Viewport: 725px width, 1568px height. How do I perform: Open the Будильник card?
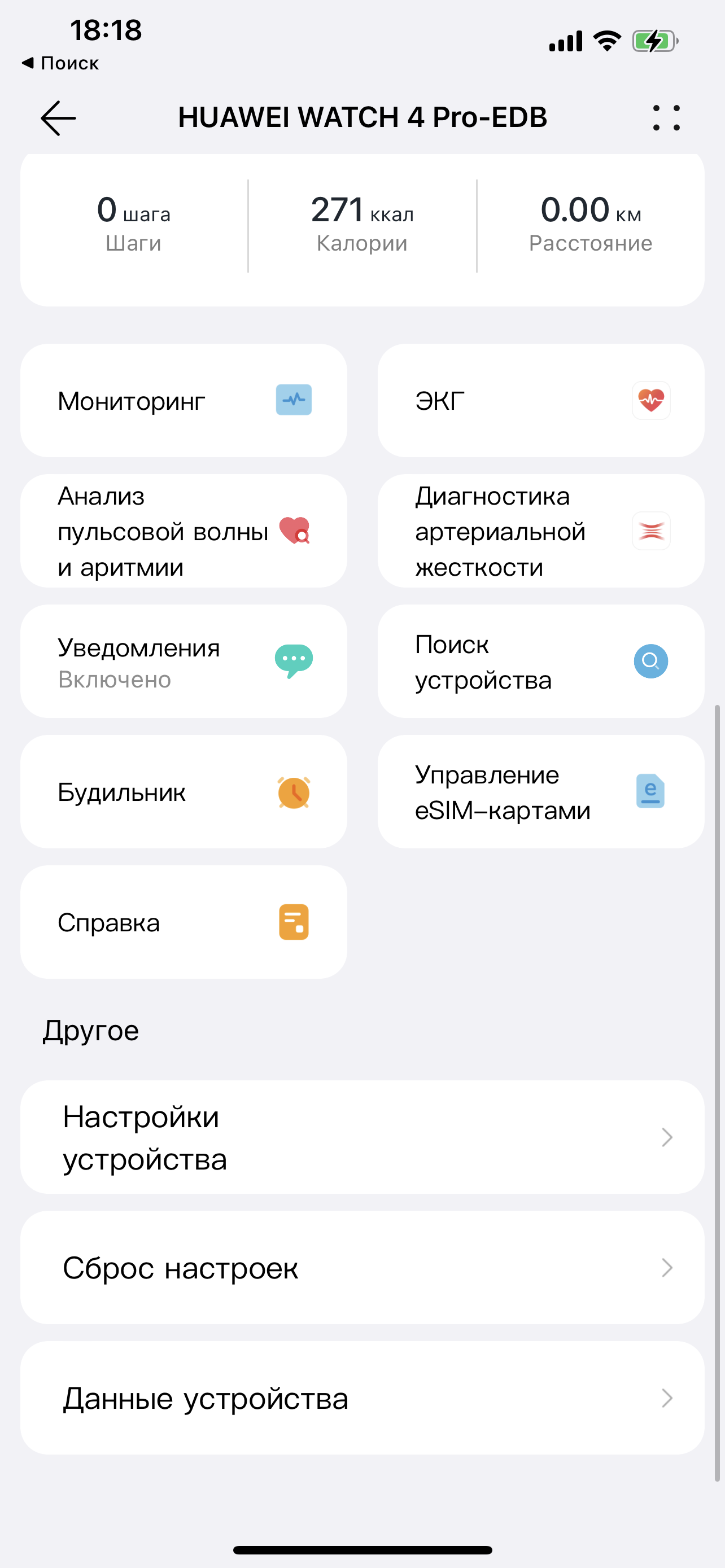184,791
